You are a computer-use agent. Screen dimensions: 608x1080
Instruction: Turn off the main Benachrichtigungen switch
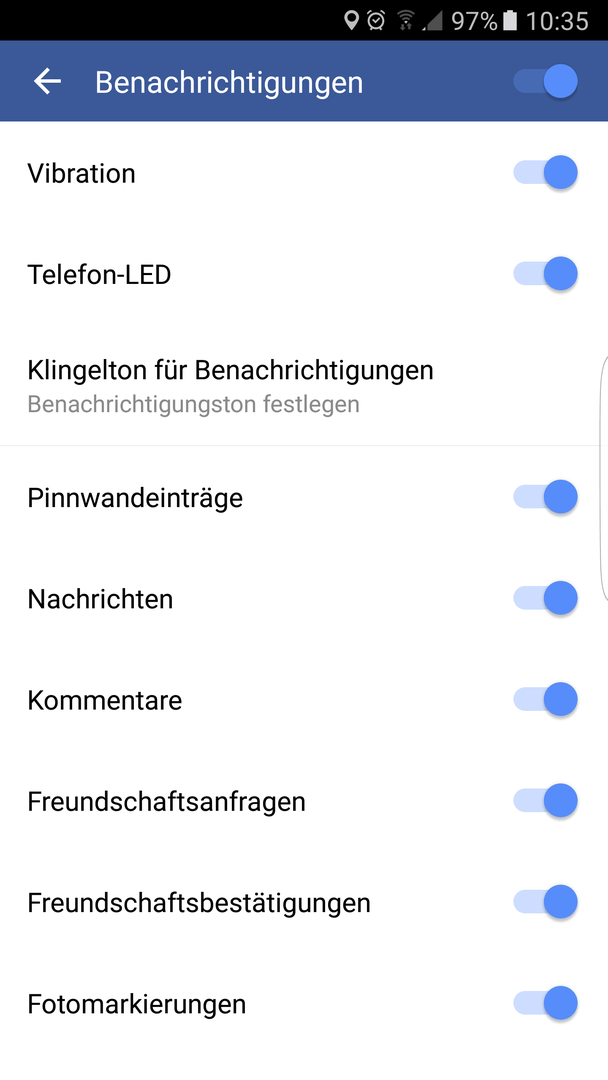[x=545, y=81]
